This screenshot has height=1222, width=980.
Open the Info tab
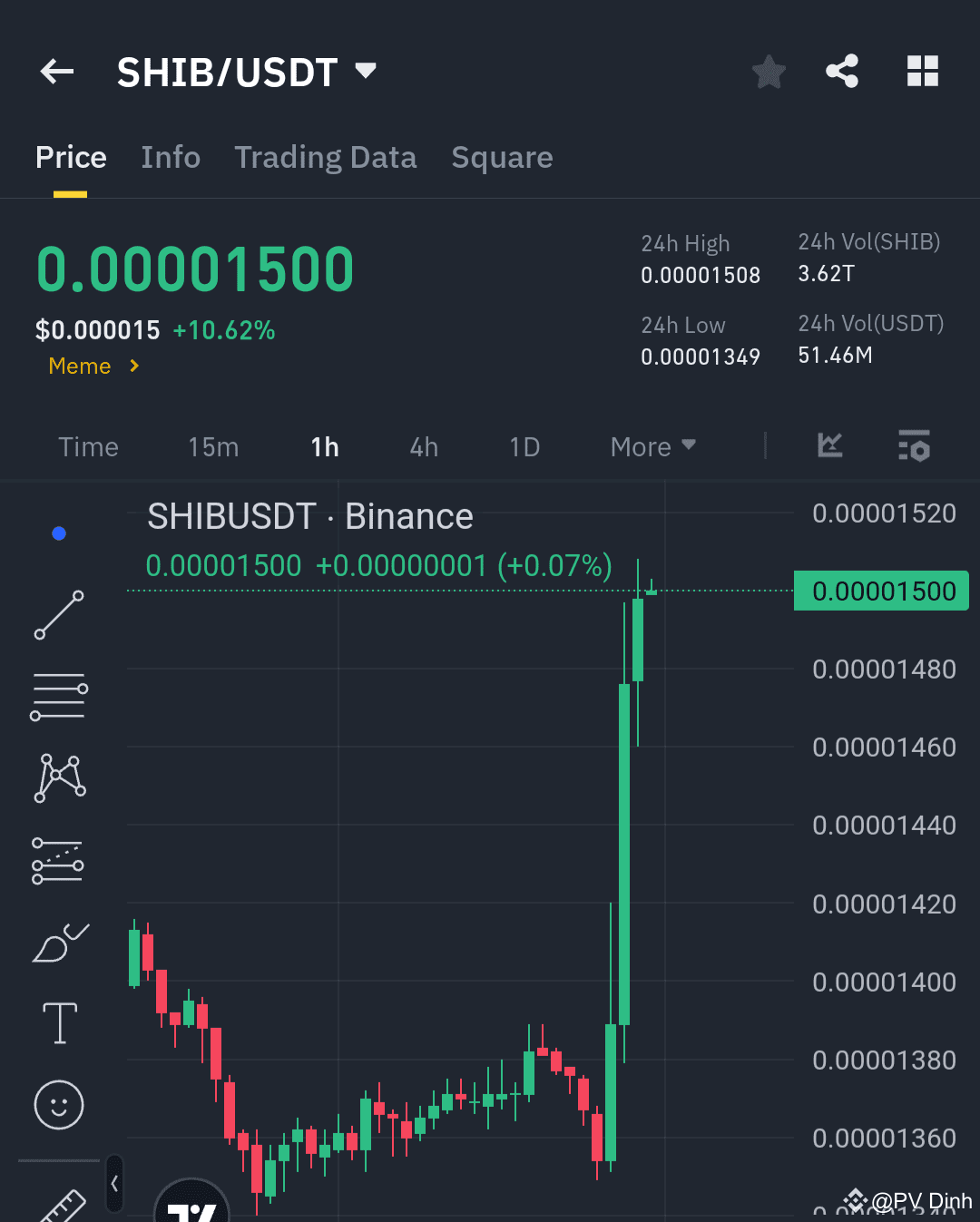(171, 157)
